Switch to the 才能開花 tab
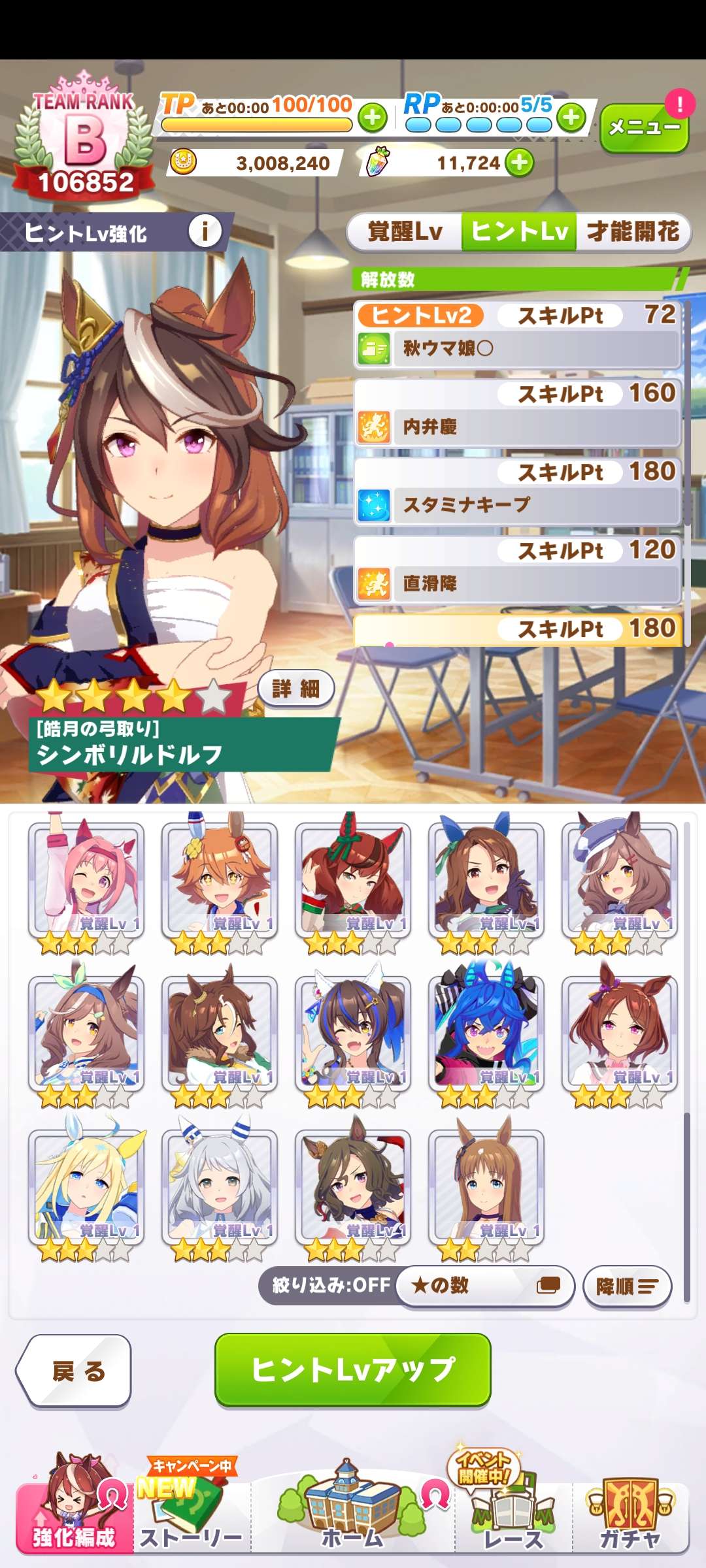Viewport: 706px width, 1568px height. tap(633, 232)
